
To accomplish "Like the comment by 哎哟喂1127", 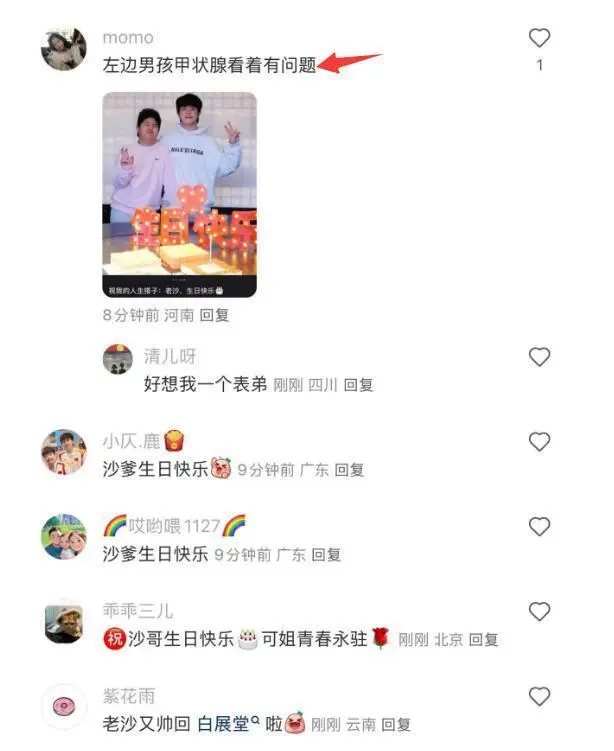I will 539,527.
